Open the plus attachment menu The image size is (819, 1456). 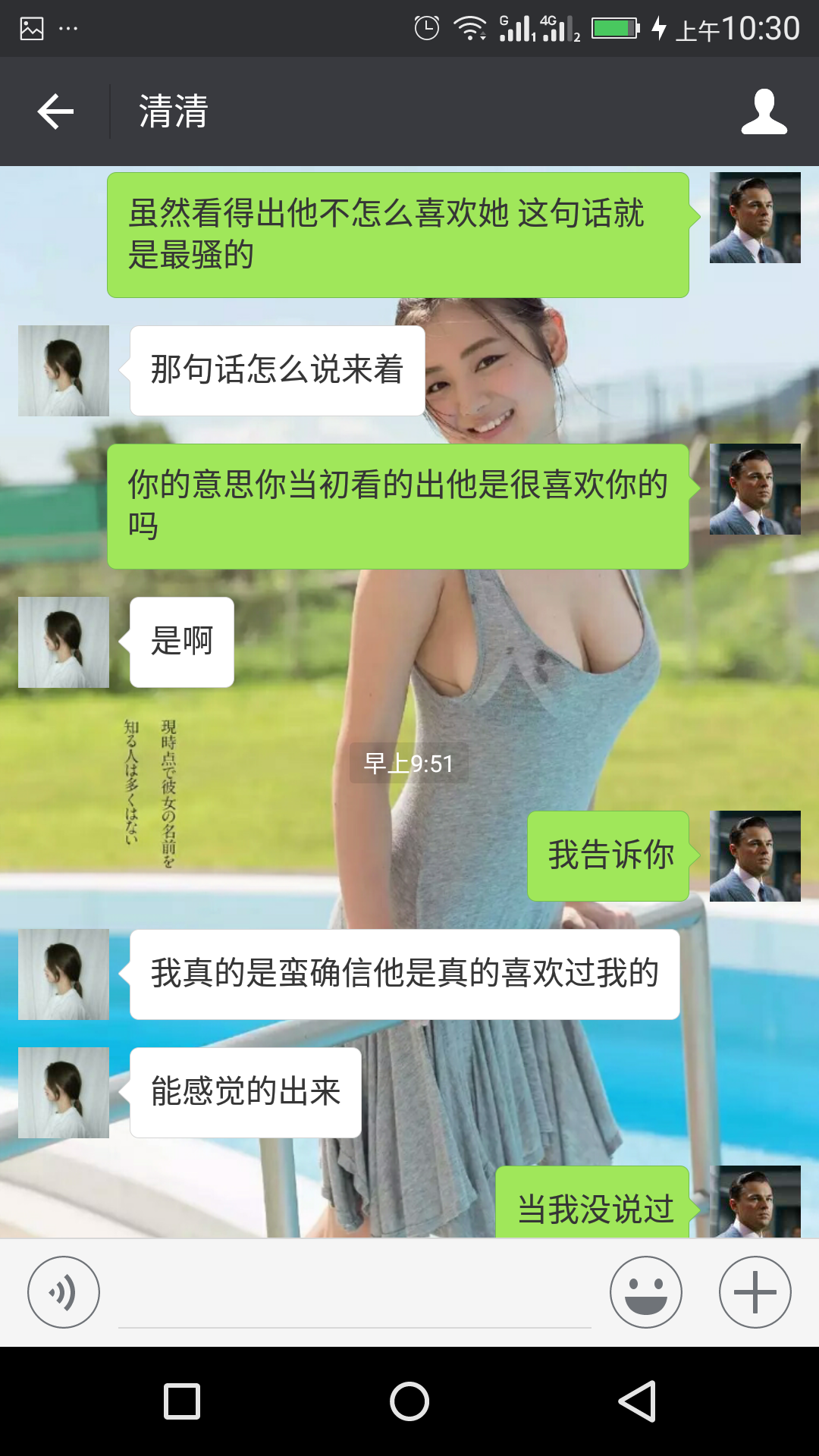[x=755, y=1292]
